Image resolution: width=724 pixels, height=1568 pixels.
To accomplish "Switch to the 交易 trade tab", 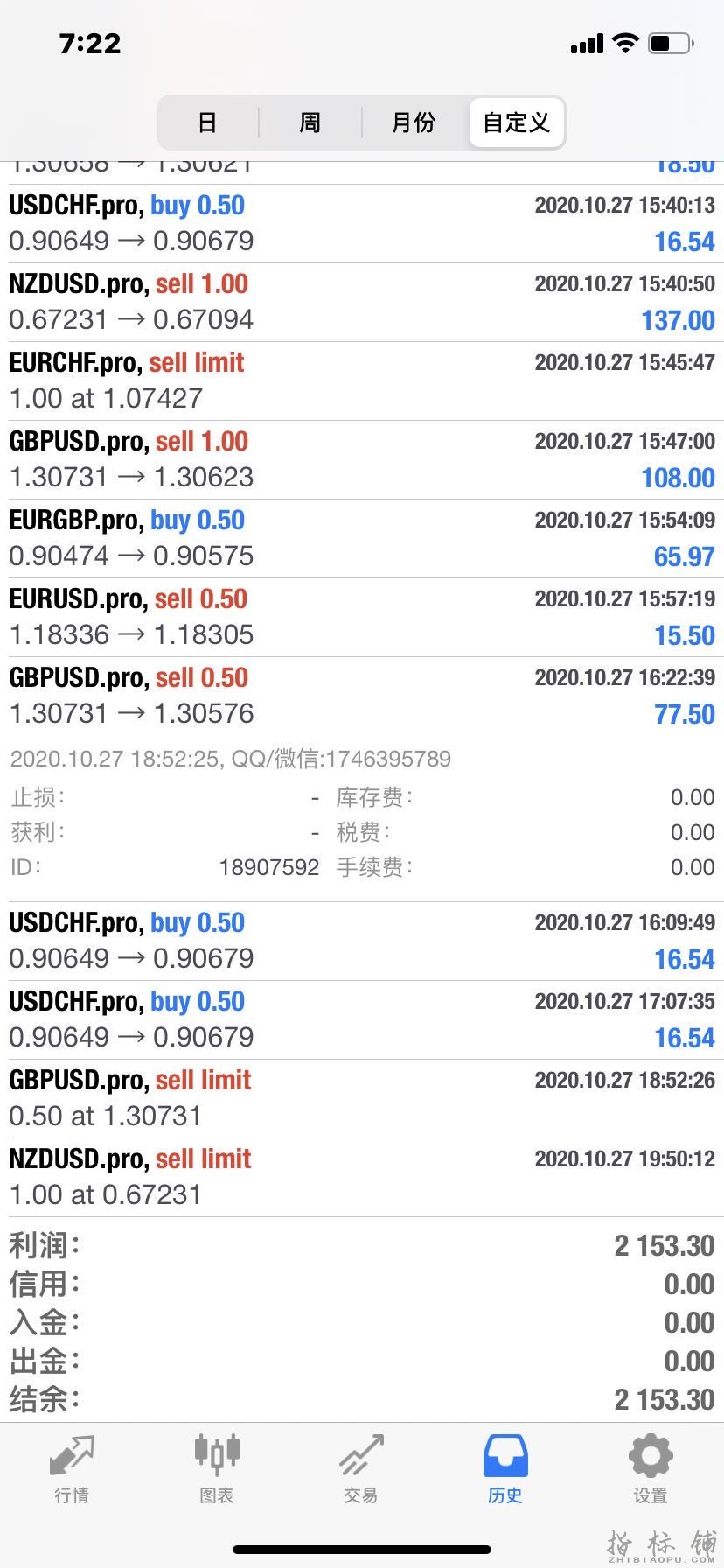I will (361, 1469).
